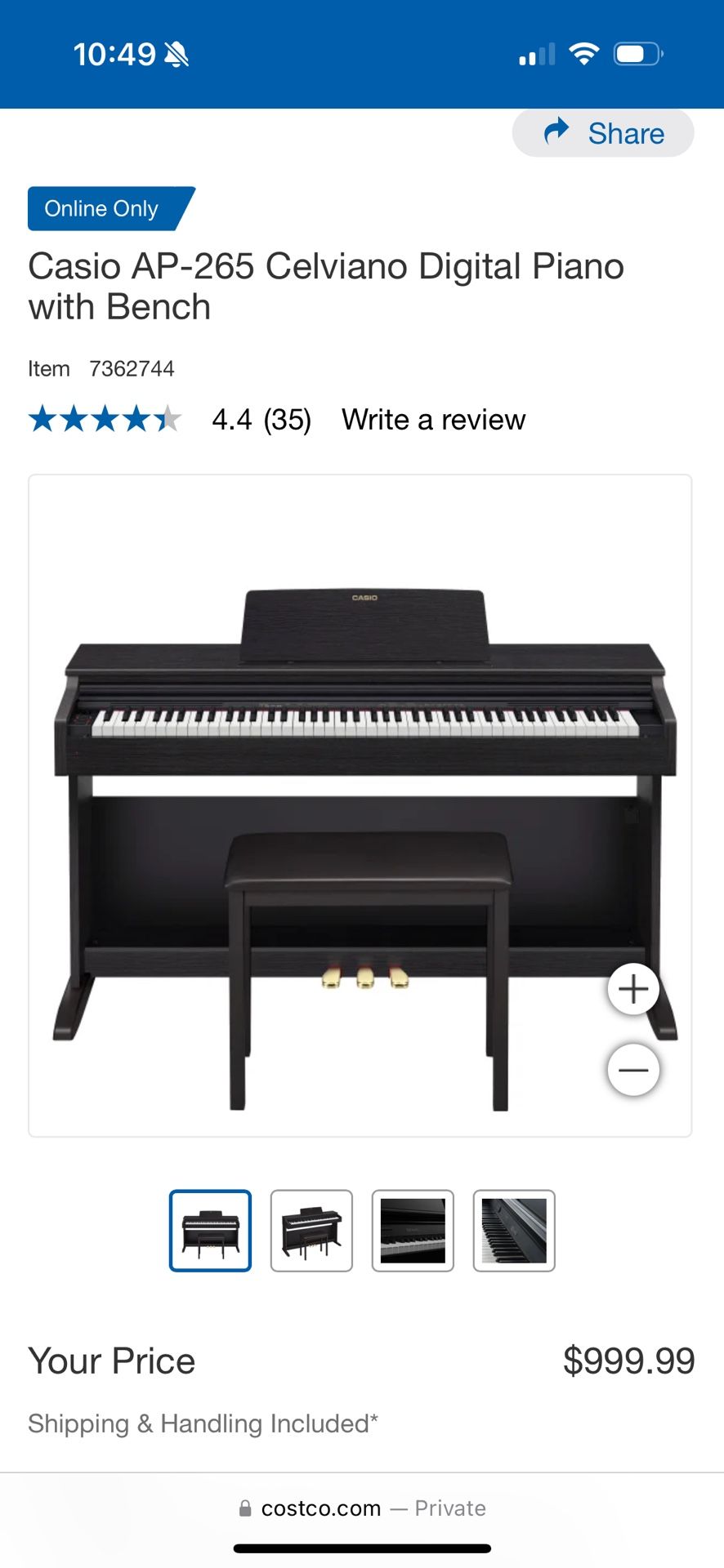Image resolution: width=724 pixels, height=1568 pixels.
Task: Select the Casio AP-265 product title
Action: [325, 286]
